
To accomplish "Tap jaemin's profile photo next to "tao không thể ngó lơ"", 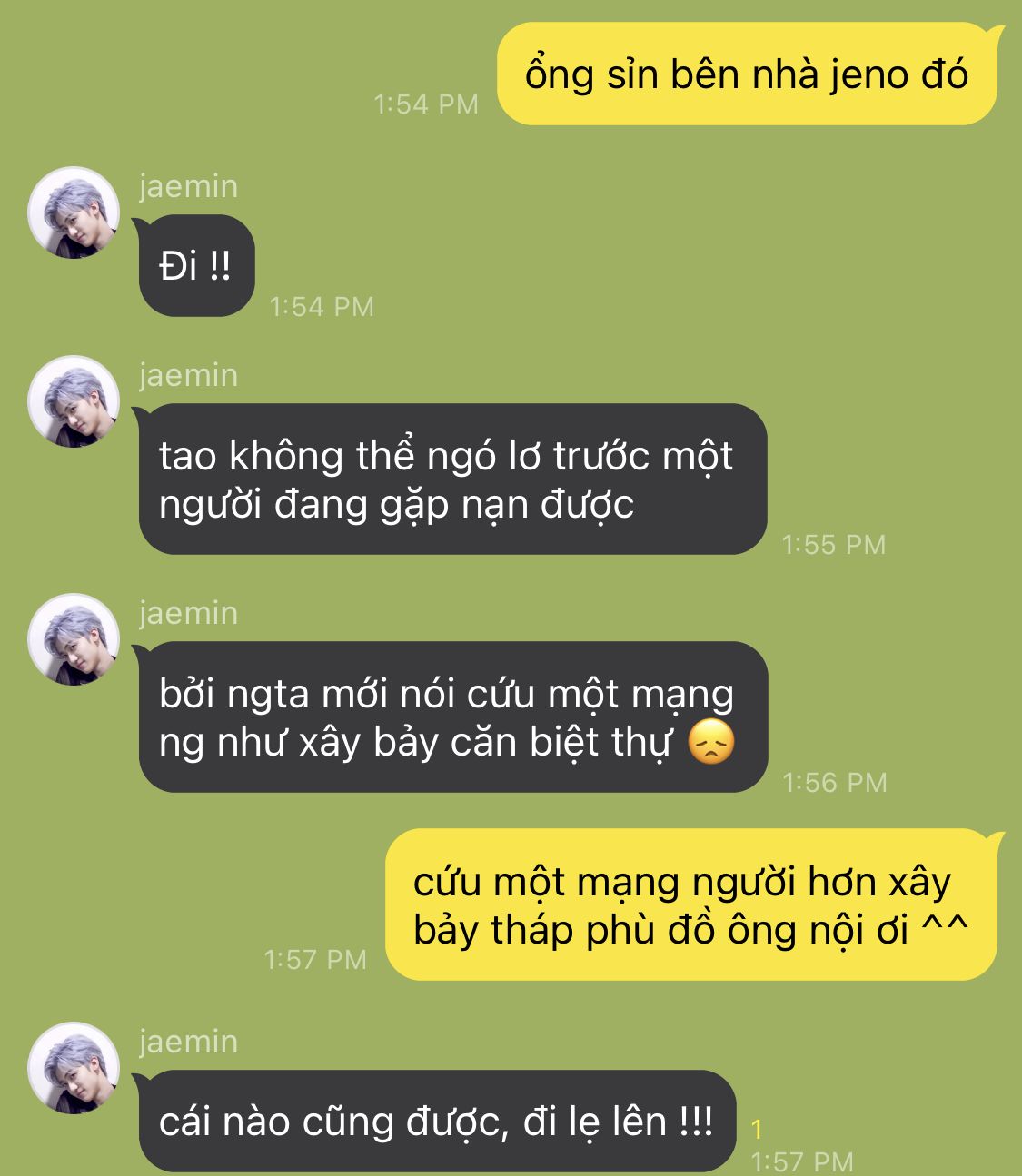I will [x=74, y=401].
